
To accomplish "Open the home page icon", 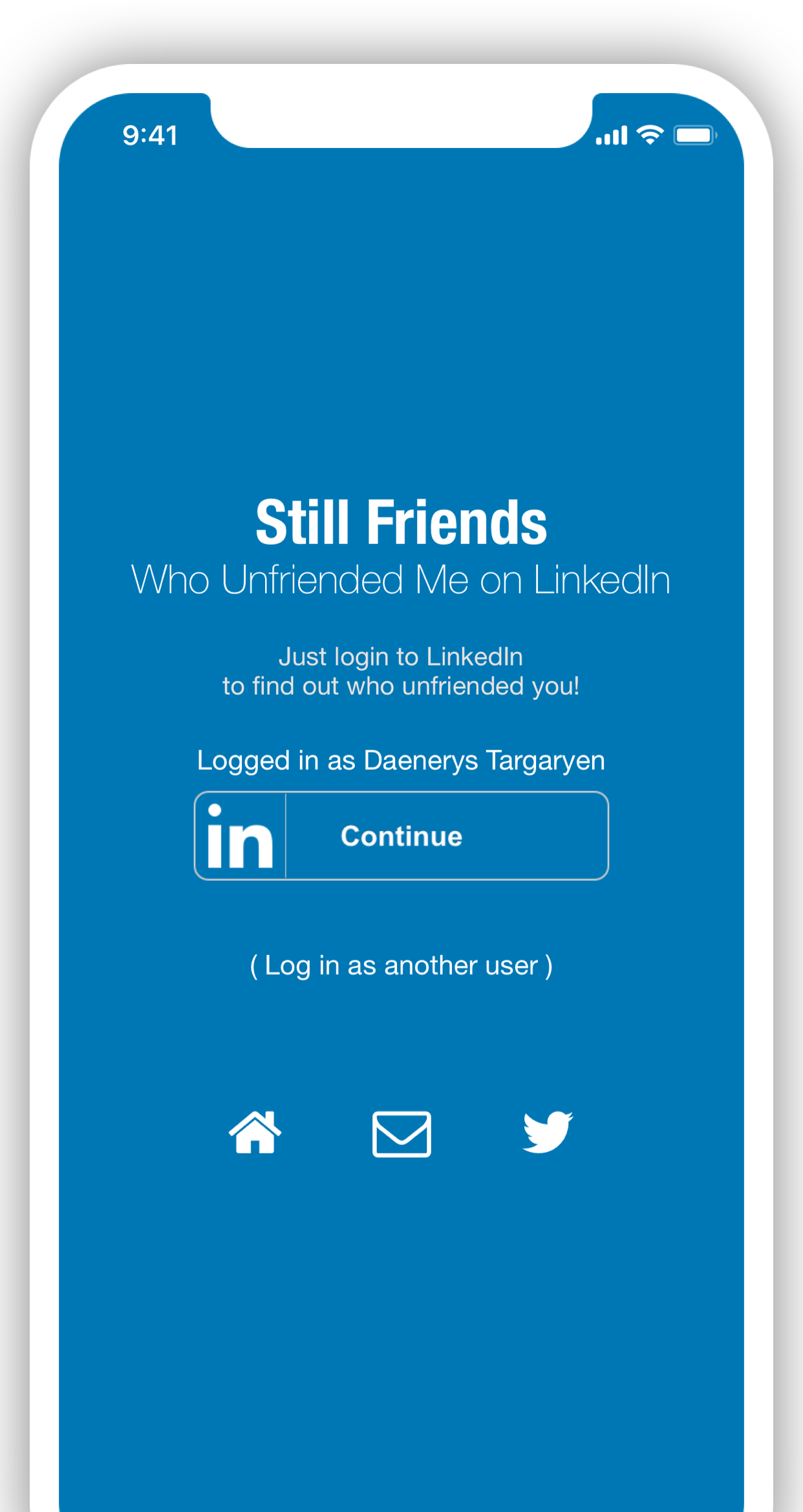I will [x=255, y=1132].
